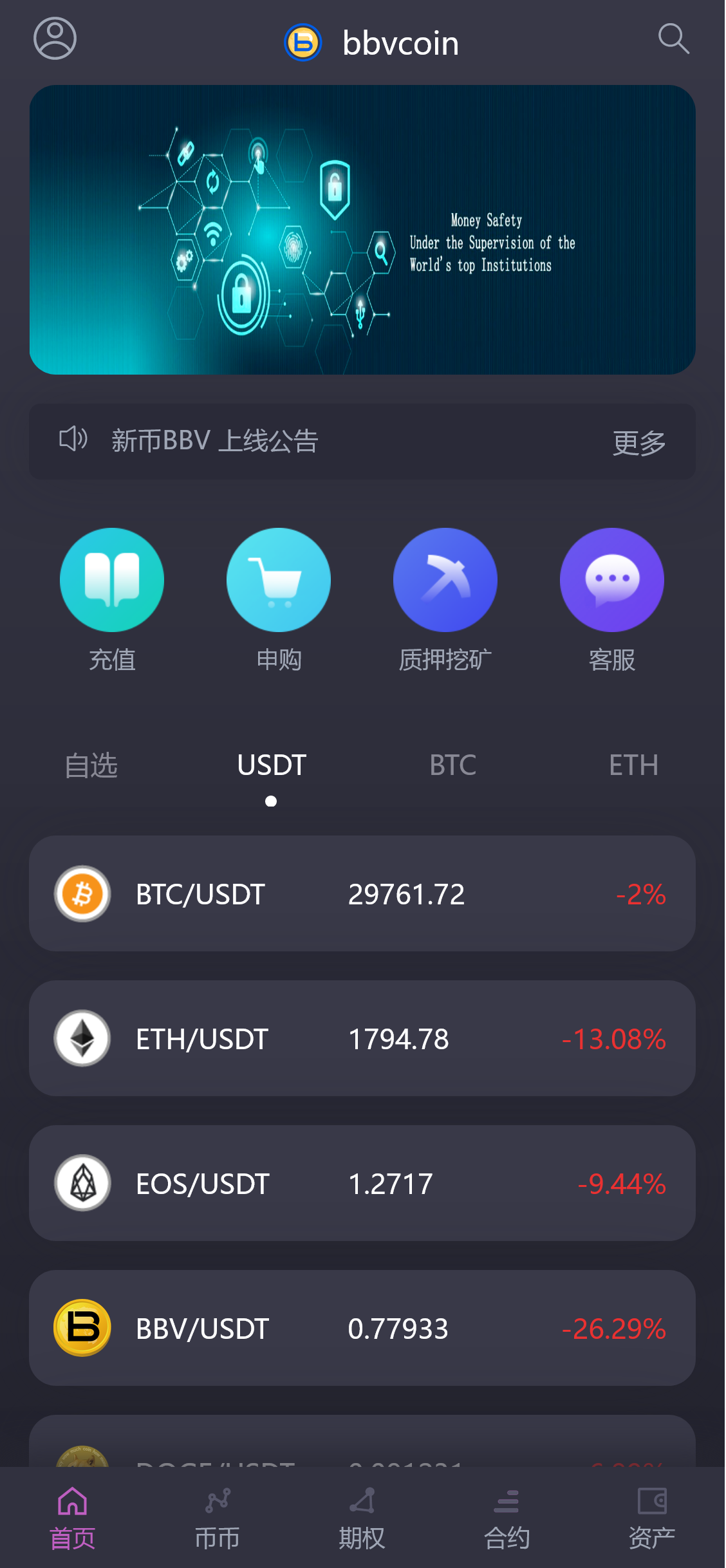The width and height of the screenshot is (726, 1568).
Task: Open the 申购 subscription shortcut
Action: 279,581
